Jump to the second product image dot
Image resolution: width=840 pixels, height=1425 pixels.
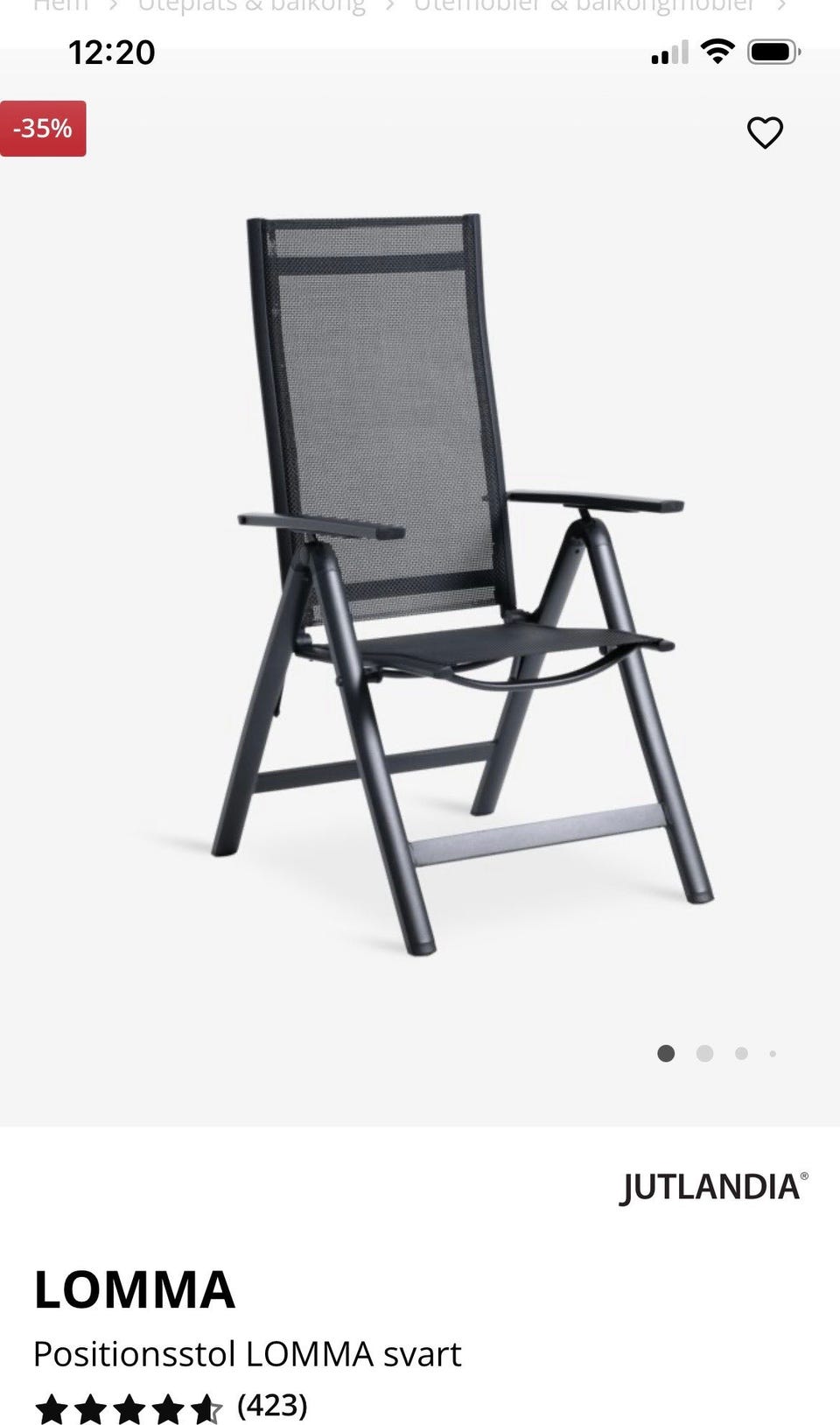click(704, 1053)
